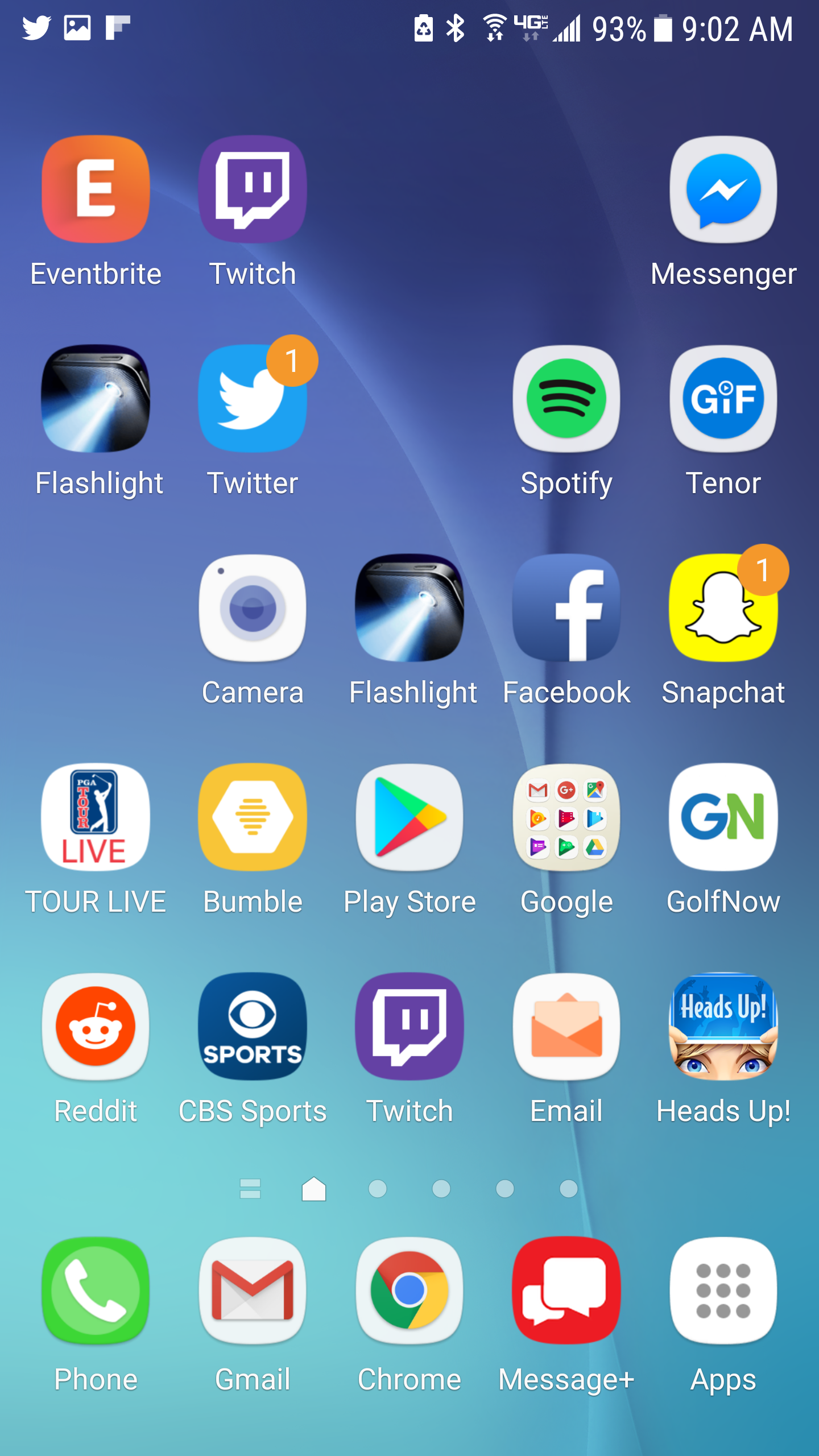Open the Apps drawer
The image size is (819, 1456).
pyautogui.click(x=723, y=1290)
